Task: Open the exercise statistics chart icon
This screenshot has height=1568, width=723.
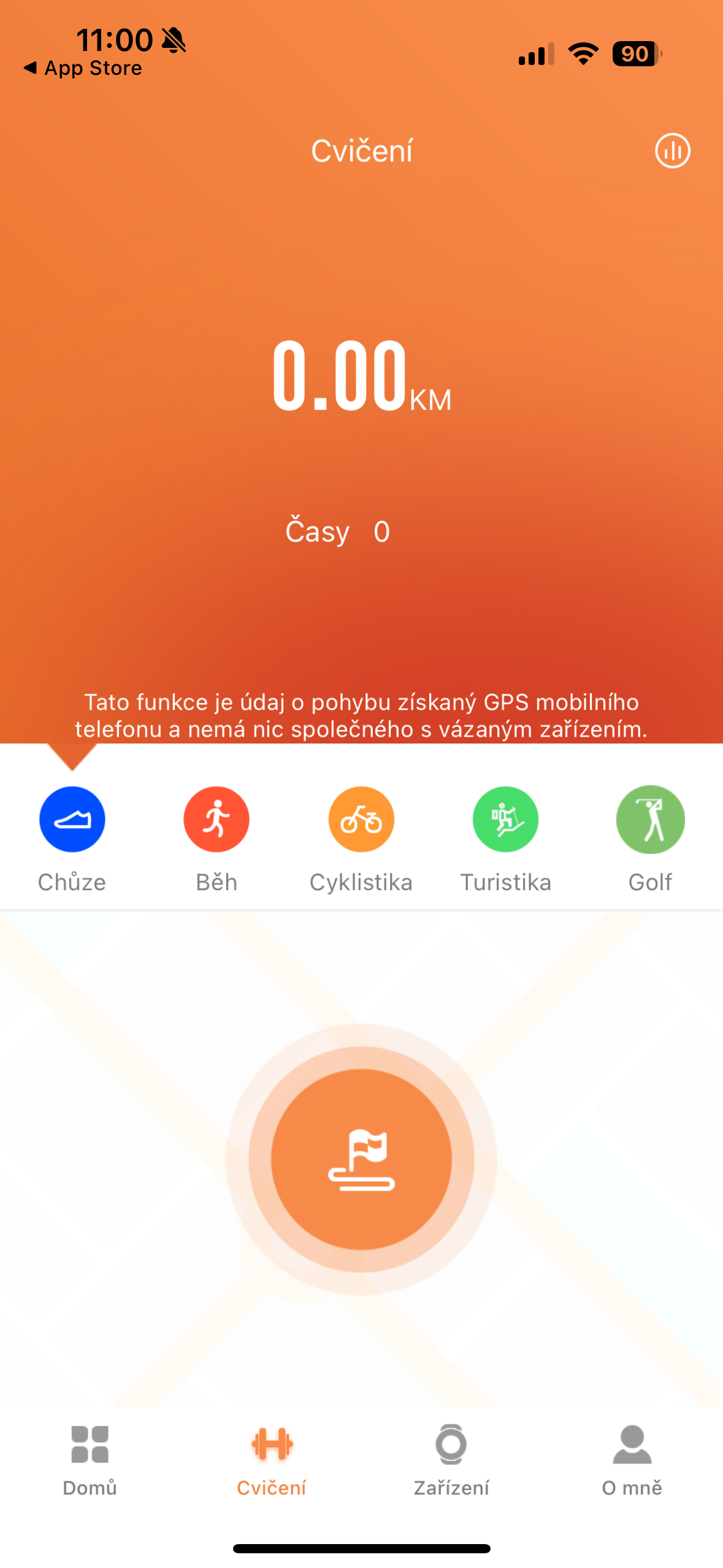Action: pos(672,151)
